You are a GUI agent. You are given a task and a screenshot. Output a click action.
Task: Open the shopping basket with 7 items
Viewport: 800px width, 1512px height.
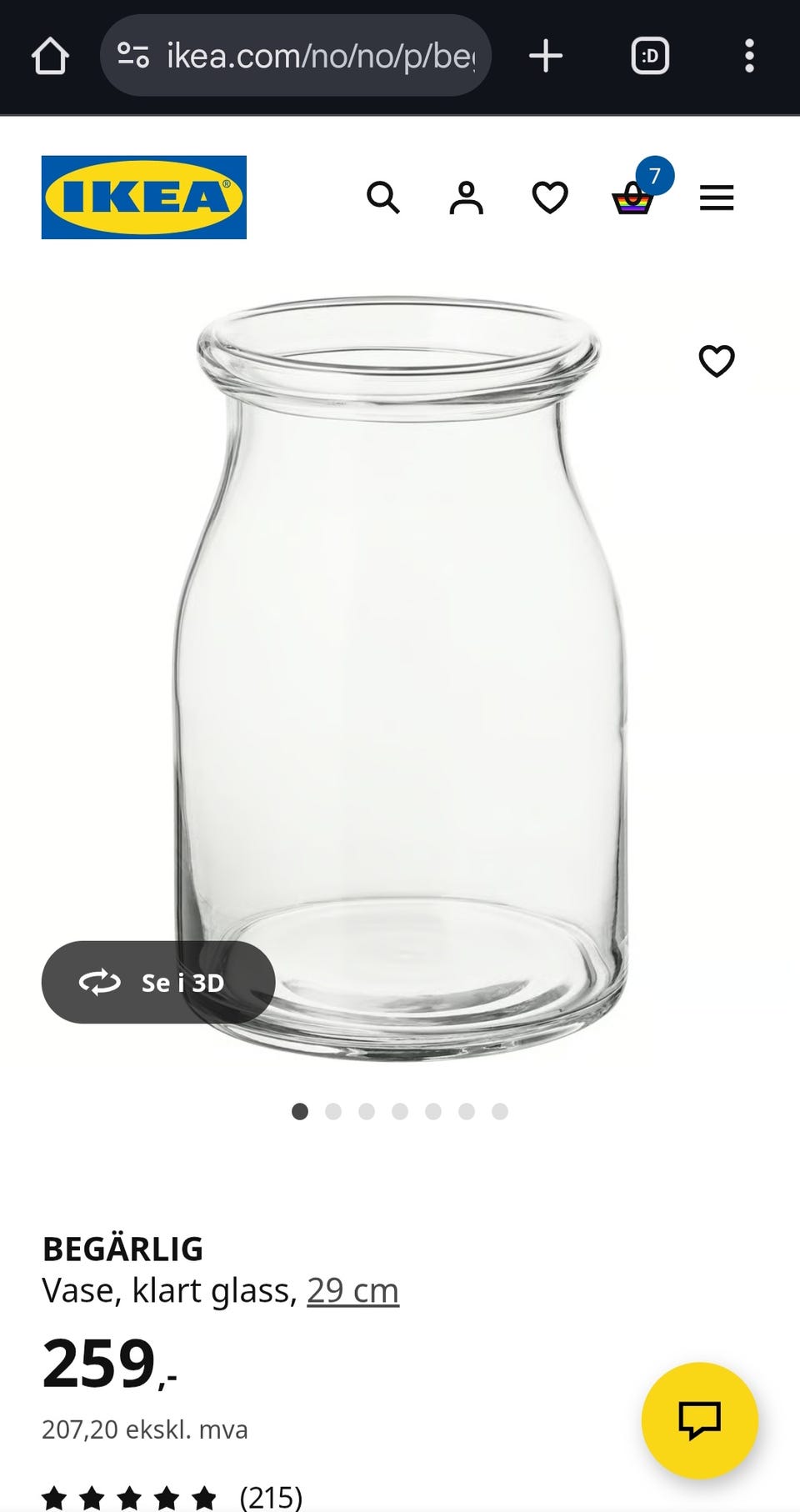[x=633, y=198]
